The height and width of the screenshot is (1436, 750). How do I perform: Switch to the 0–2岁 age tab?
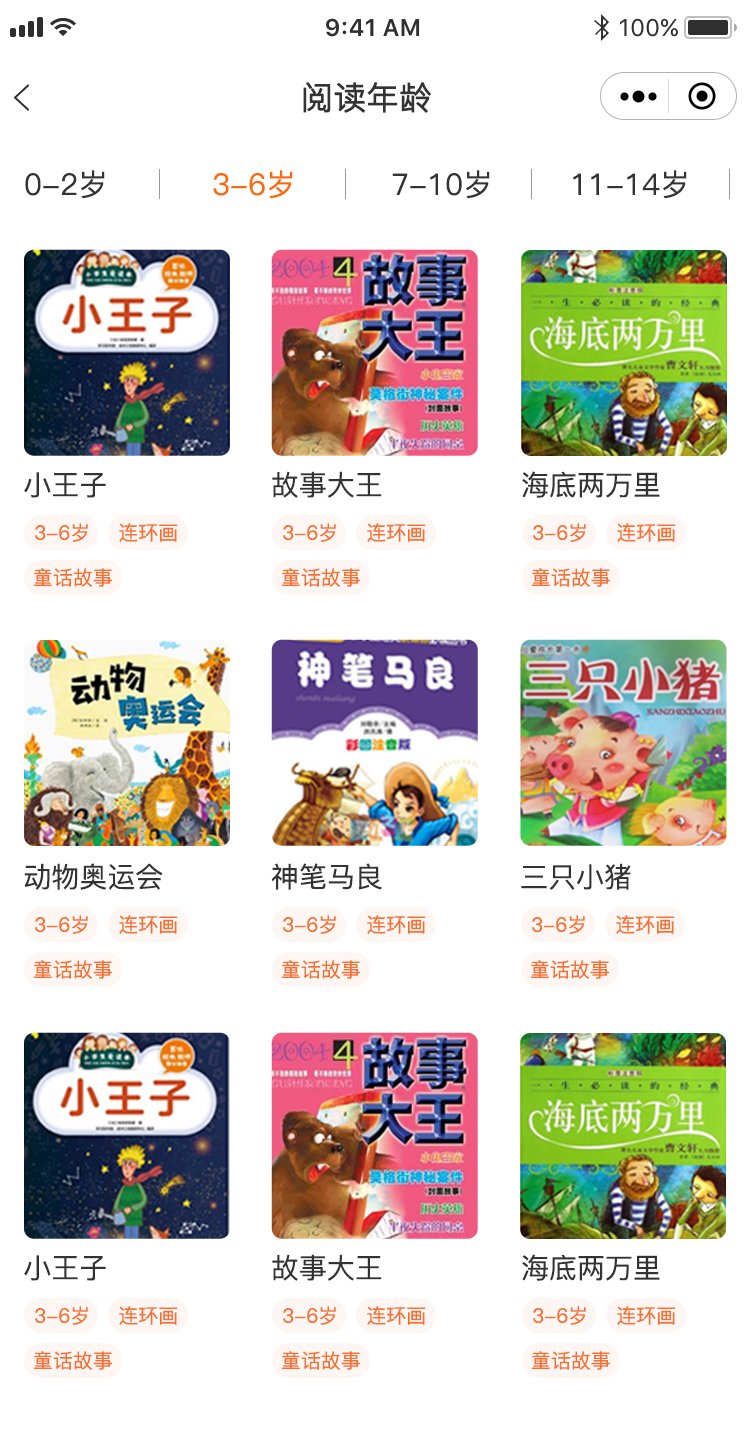pyautogui.click(x=65, y=184)
